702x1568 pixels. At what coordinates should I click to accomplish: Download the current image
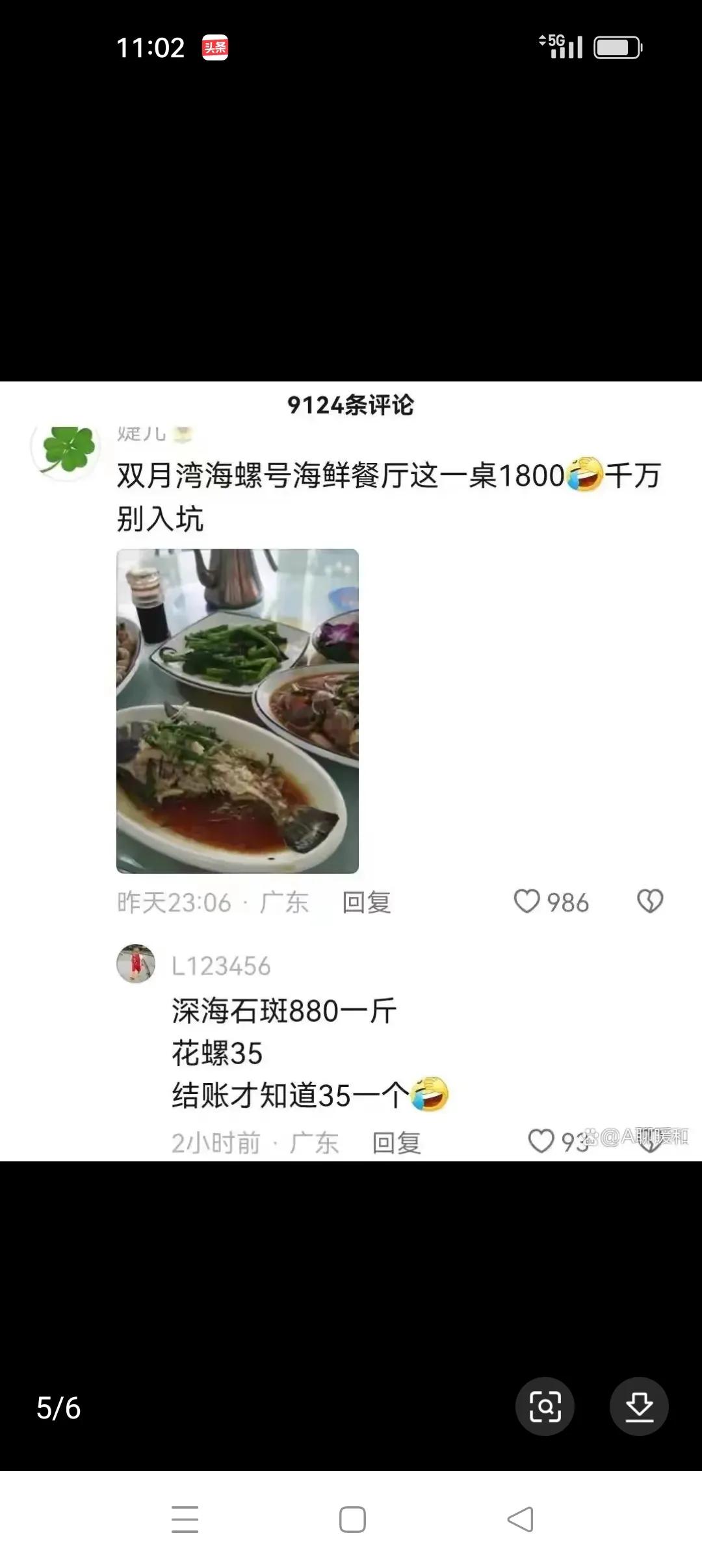pos(638,1407)
